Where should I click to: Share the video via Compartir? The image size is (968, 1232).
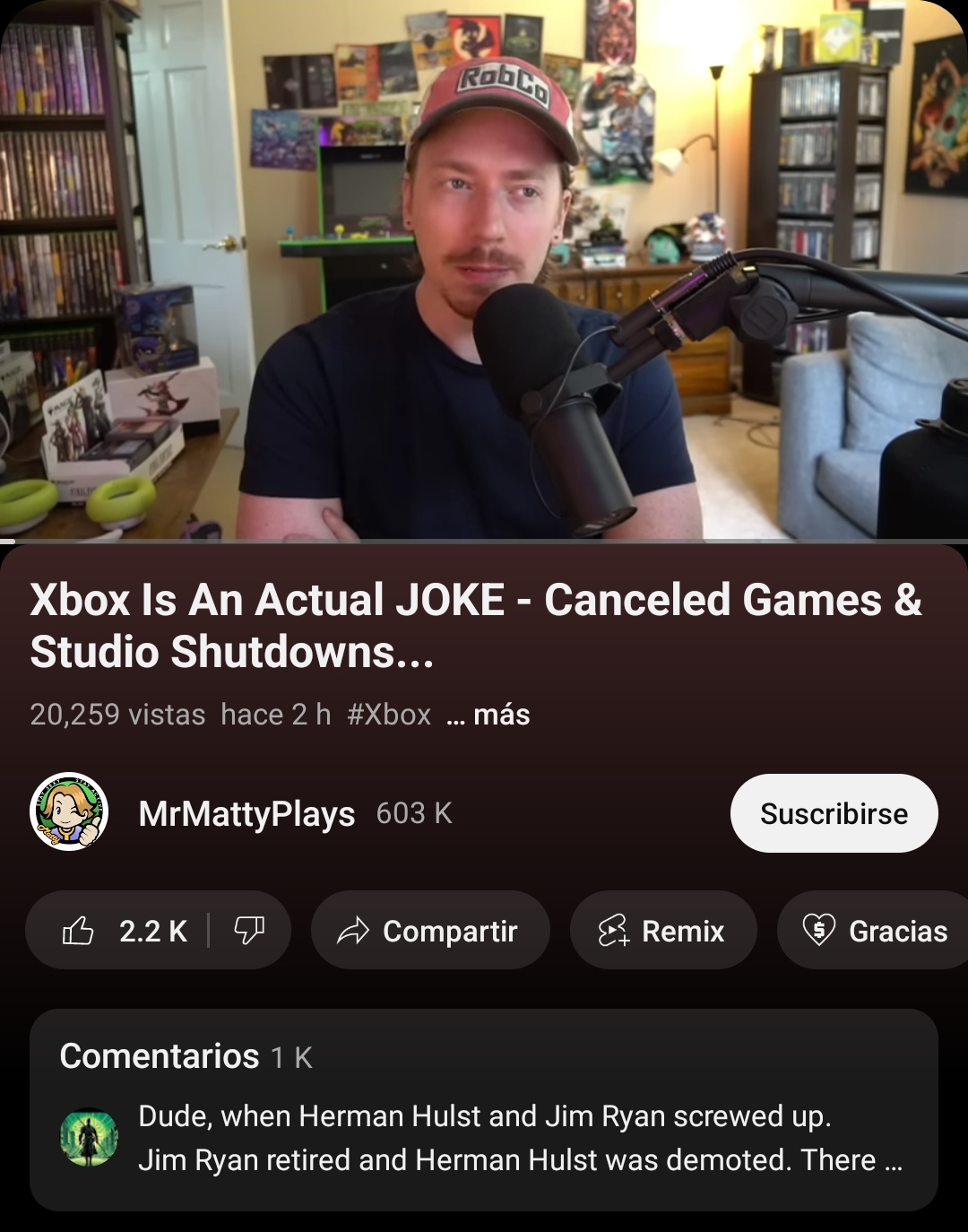(429, 931)
